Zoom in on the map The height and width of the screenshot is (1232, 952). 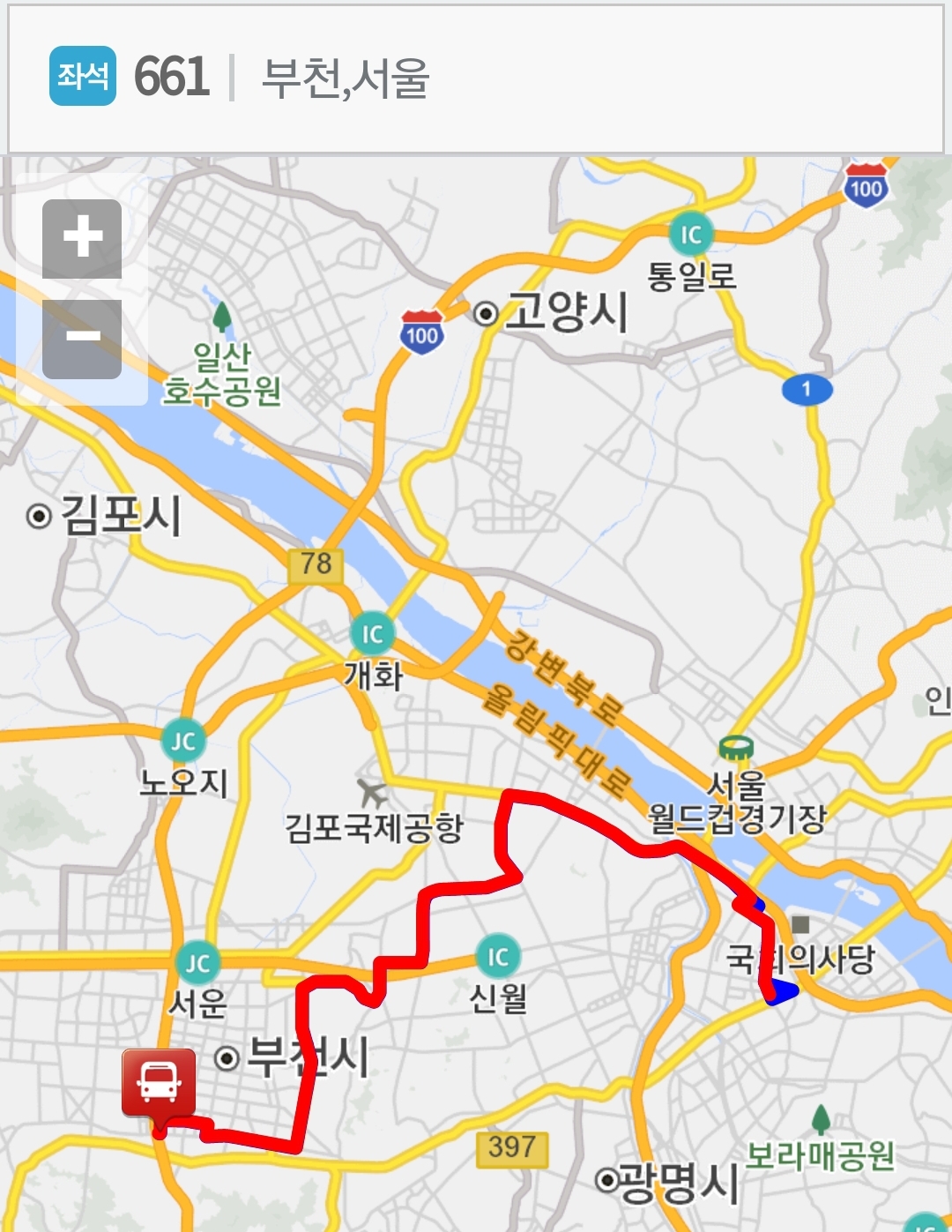pyautogui.click(x=82, y=238)
